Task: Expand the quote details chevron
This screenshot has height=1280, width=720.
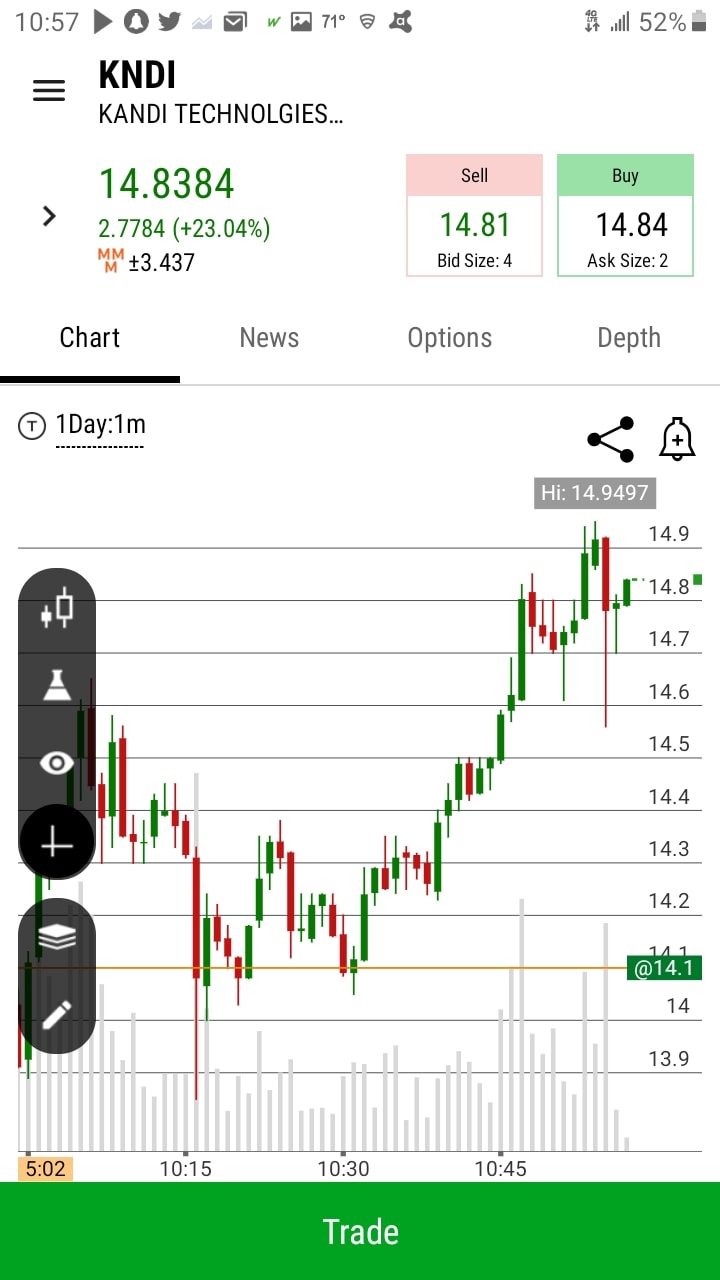Action: [49, 216]
